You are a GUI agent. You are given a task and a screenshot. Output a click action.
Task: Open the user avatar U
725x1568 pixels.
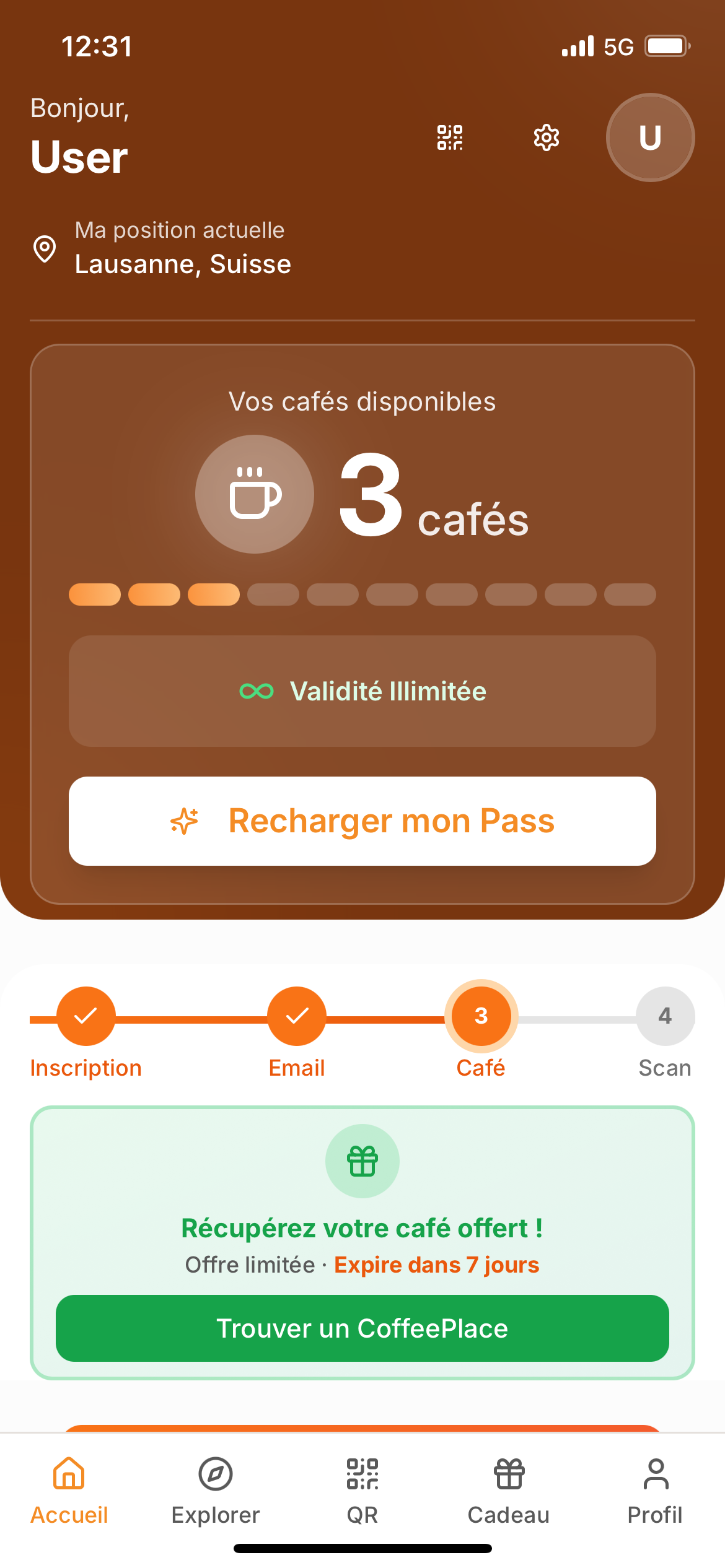(x=650, y=138)
